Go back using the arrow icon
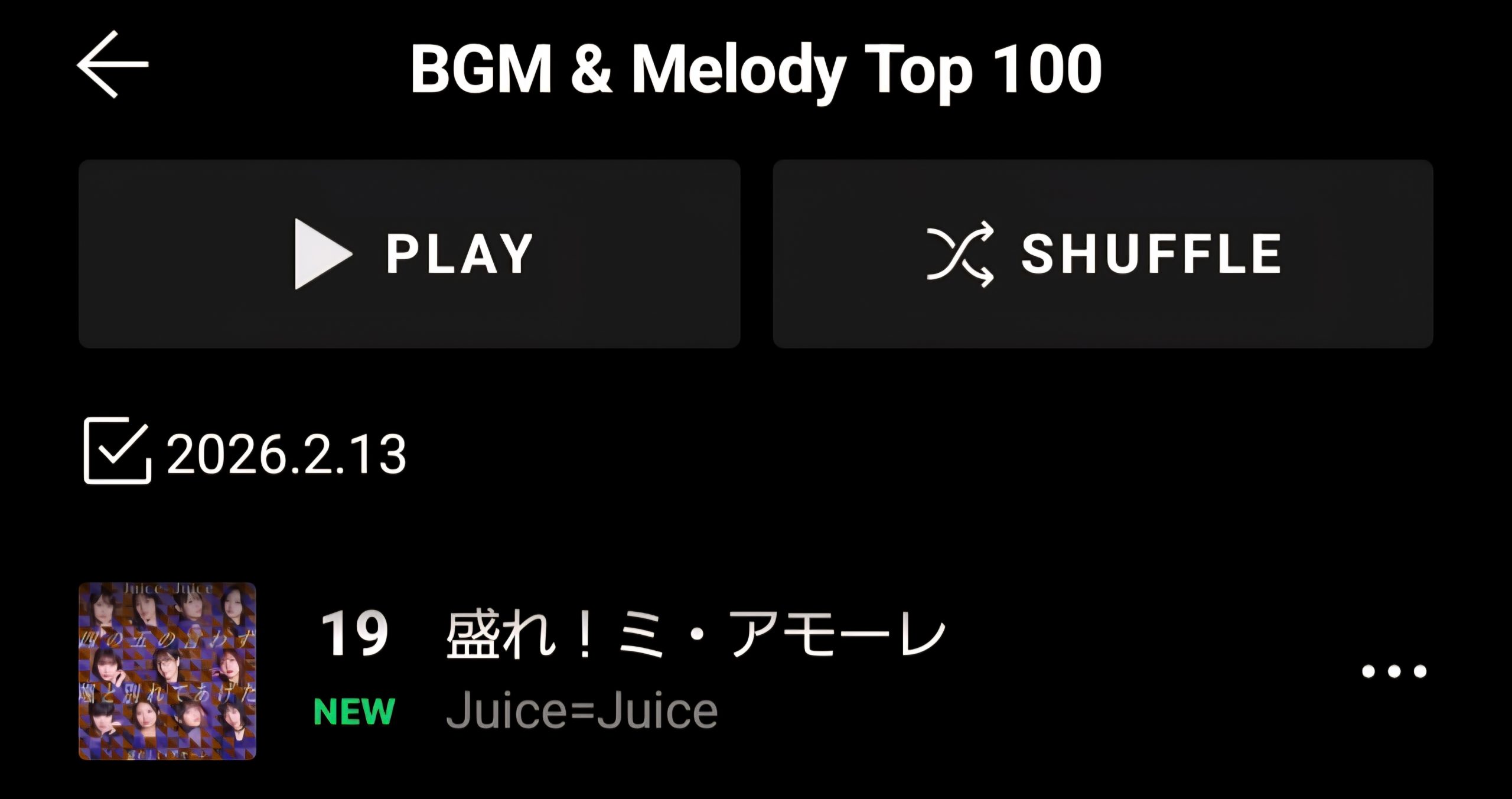The height and width of the screenshot is (799, 1512). coord(112,64)
